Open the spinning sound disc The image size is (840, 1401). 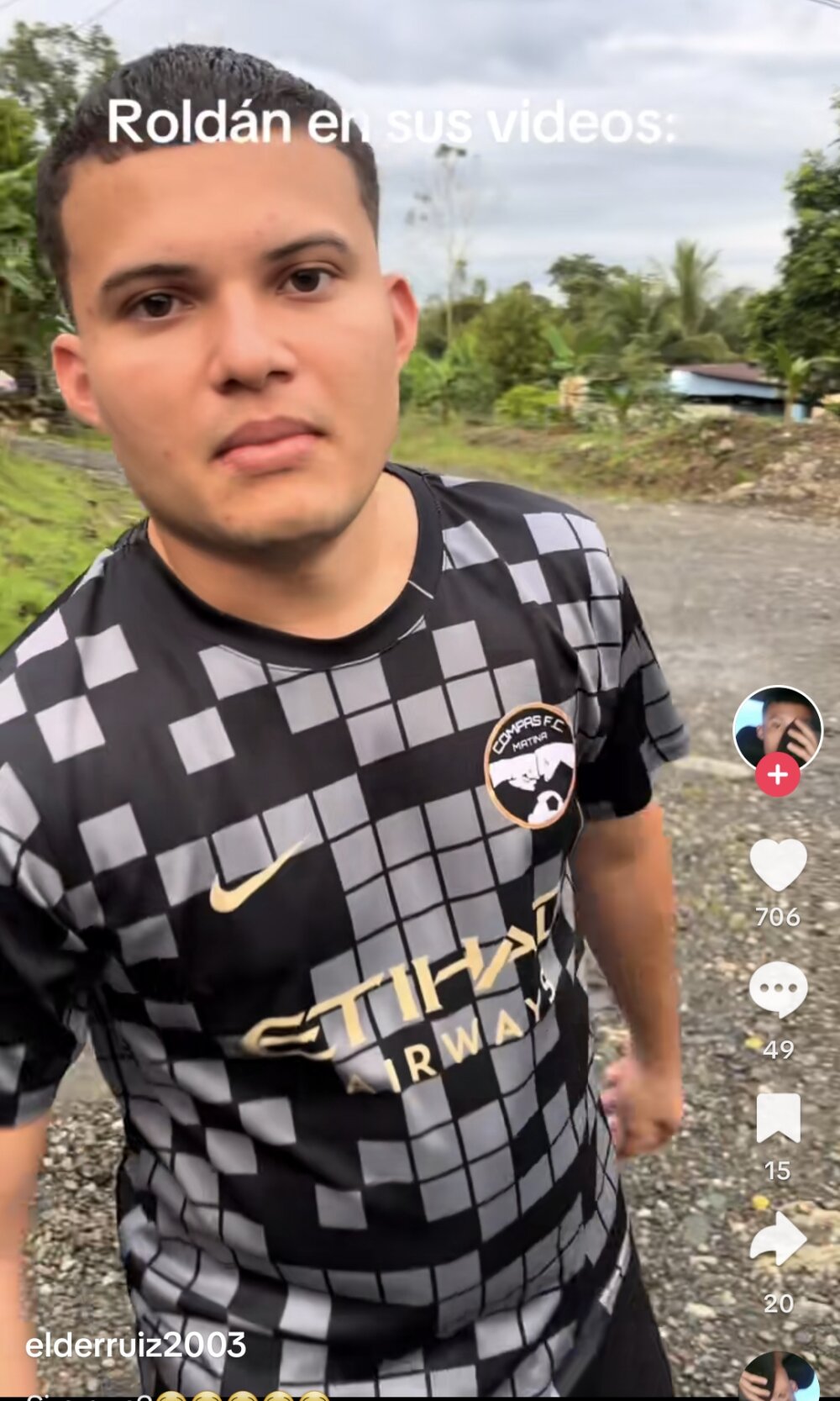[x=778, y=1378]
